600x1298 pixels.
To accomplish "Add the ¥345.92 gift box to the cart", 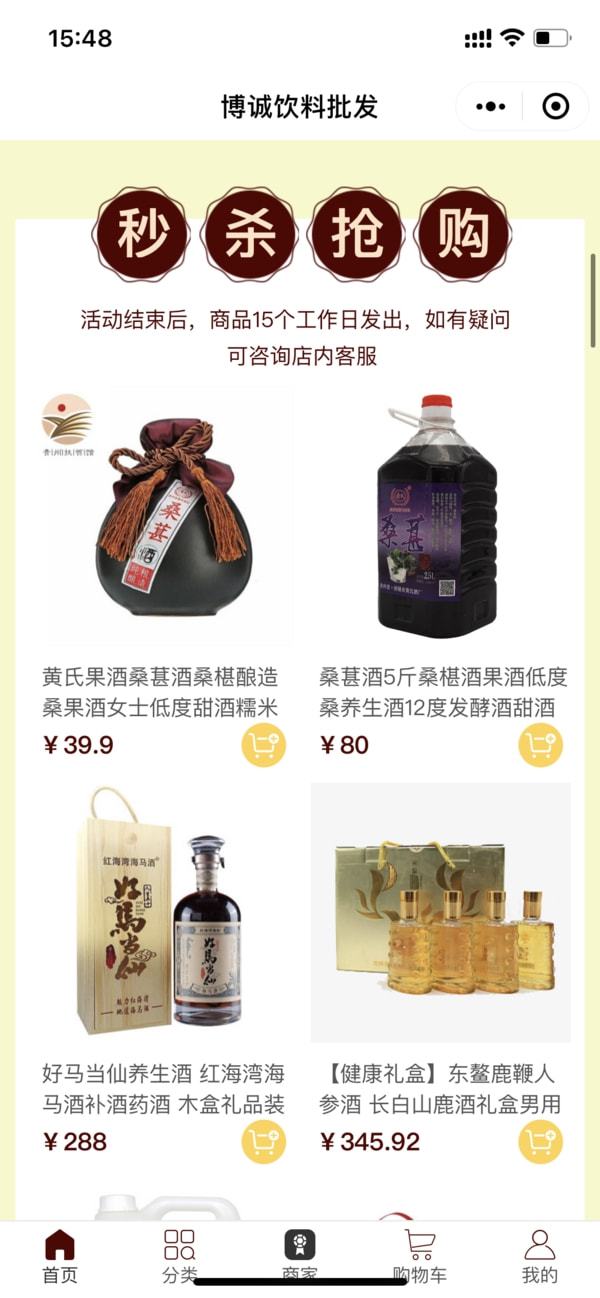I will tap(540, 1141).
